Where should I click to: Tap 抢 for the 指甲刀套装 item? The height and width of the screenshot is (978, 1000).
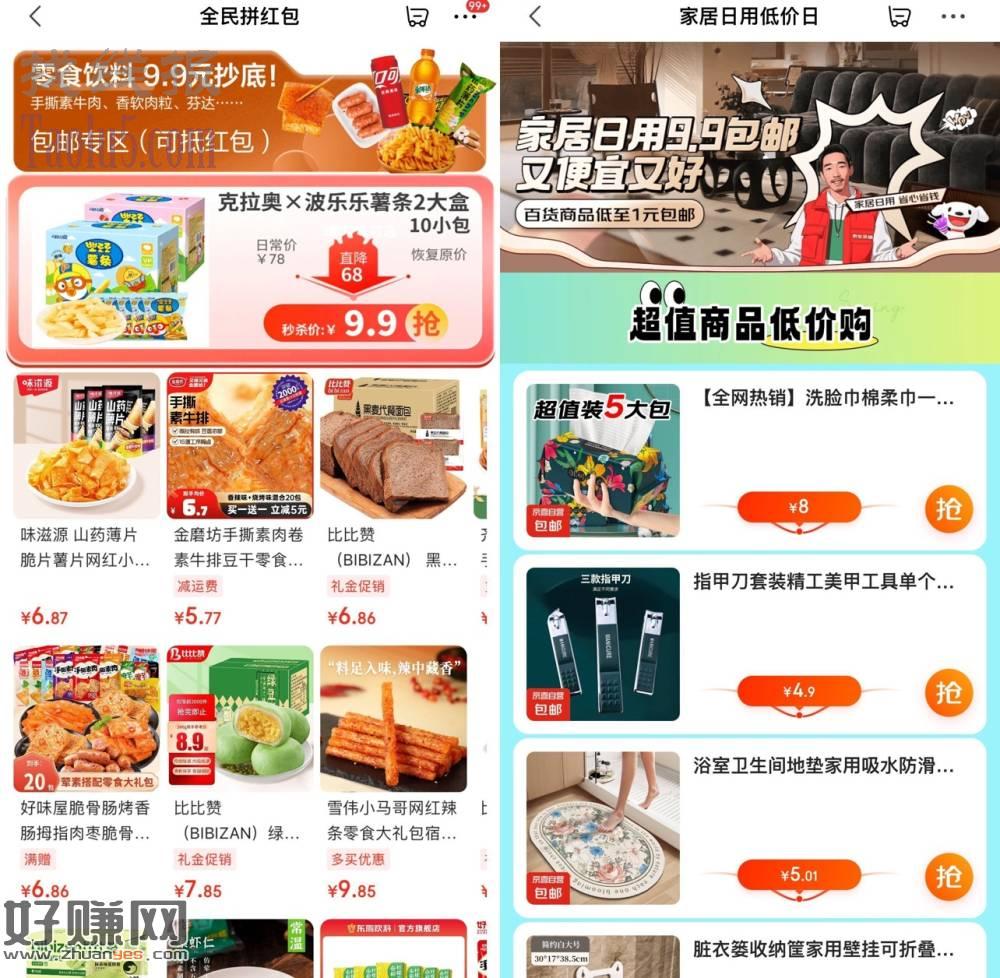coord(947,692)
